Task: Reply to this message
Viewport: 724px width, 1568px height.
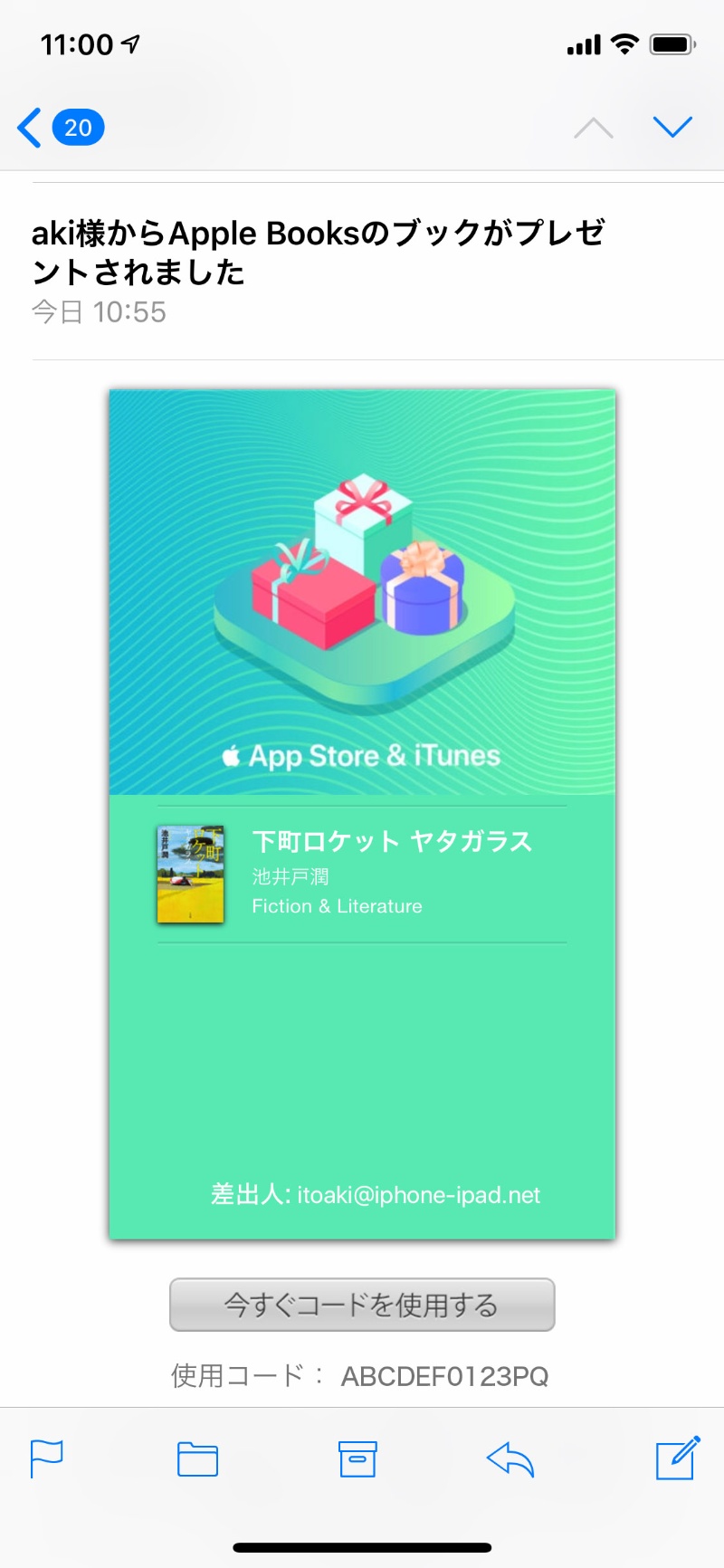Action: pos(510,1458)
